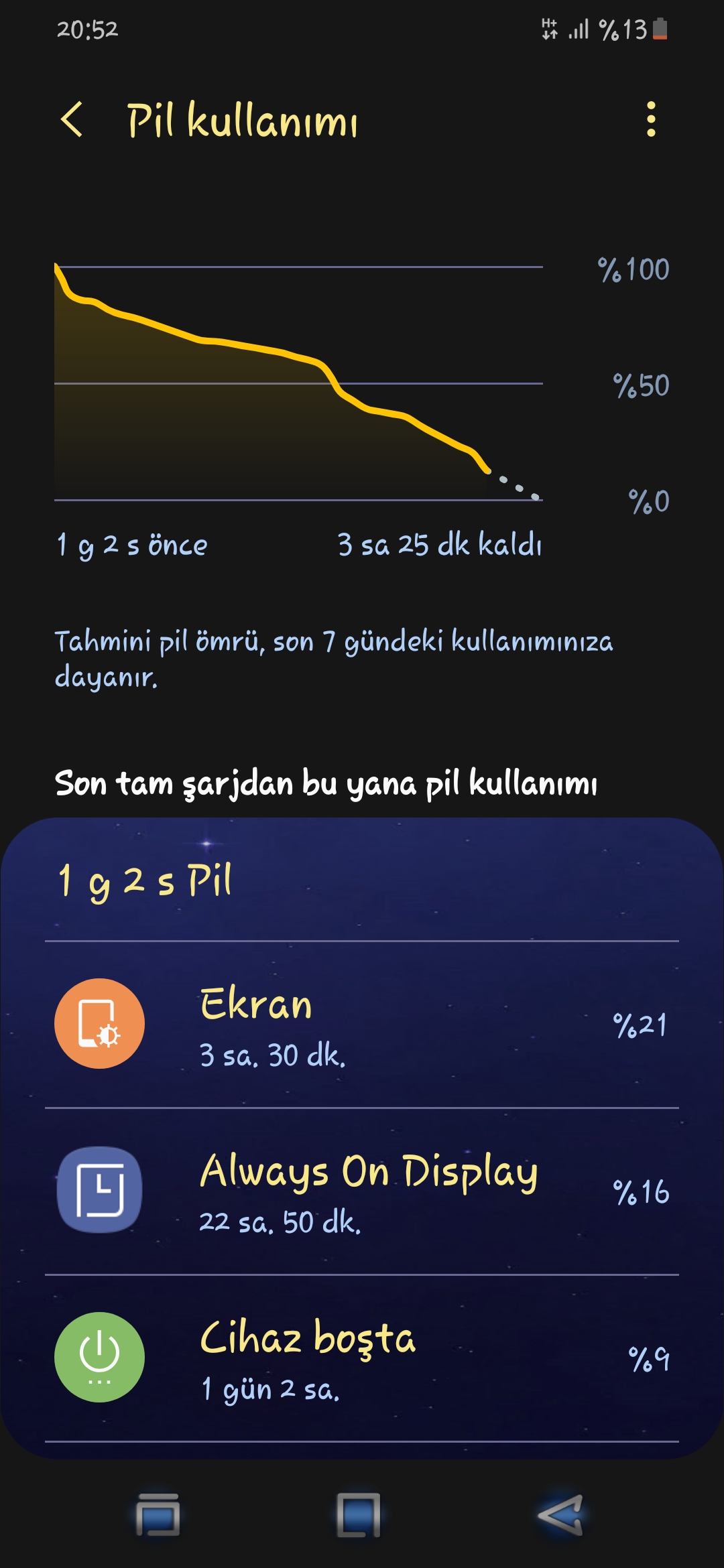Tap the recent apps navigation button

tap(158, 1514)
